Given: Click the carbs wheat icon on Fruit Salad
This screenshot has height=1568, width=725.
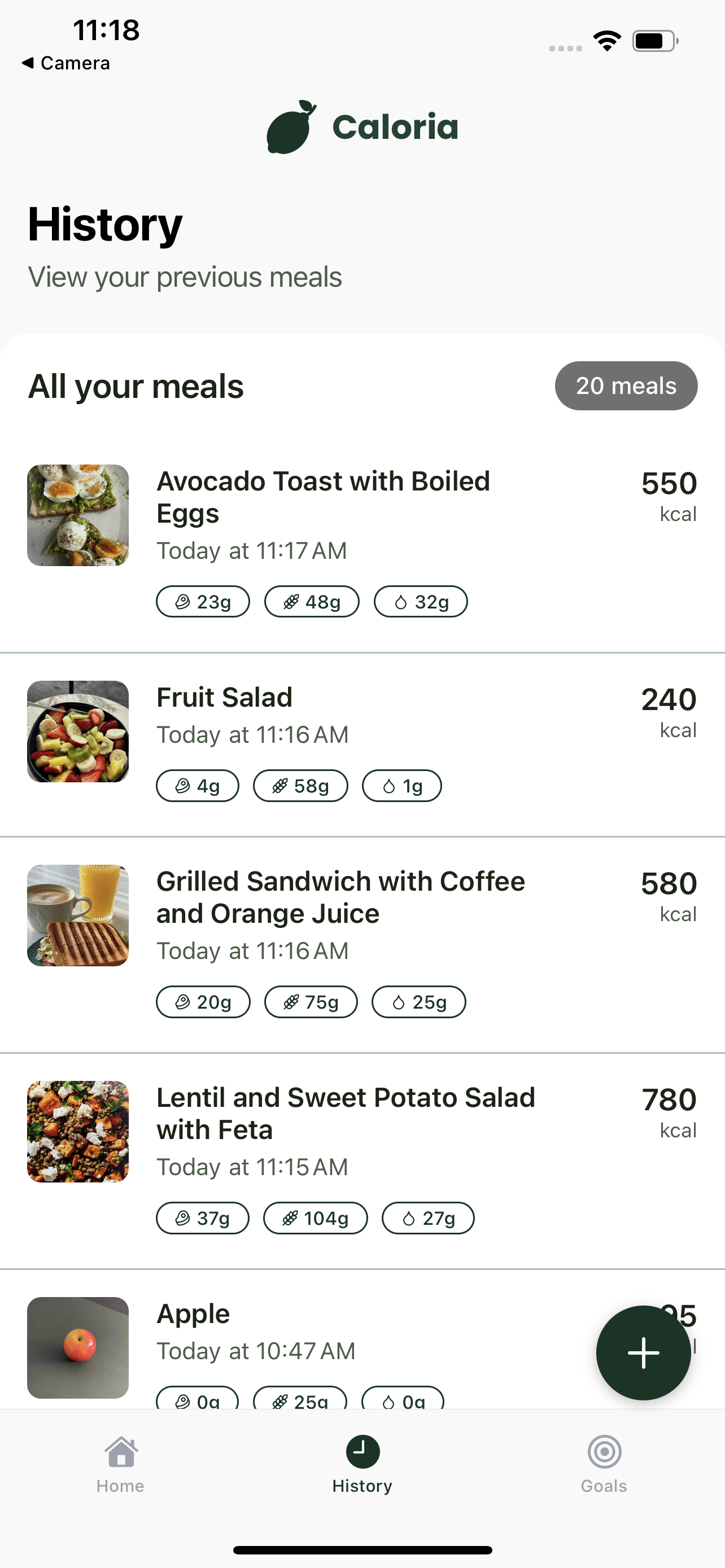Looking at the screenshot, I should [x=279, y=786].
